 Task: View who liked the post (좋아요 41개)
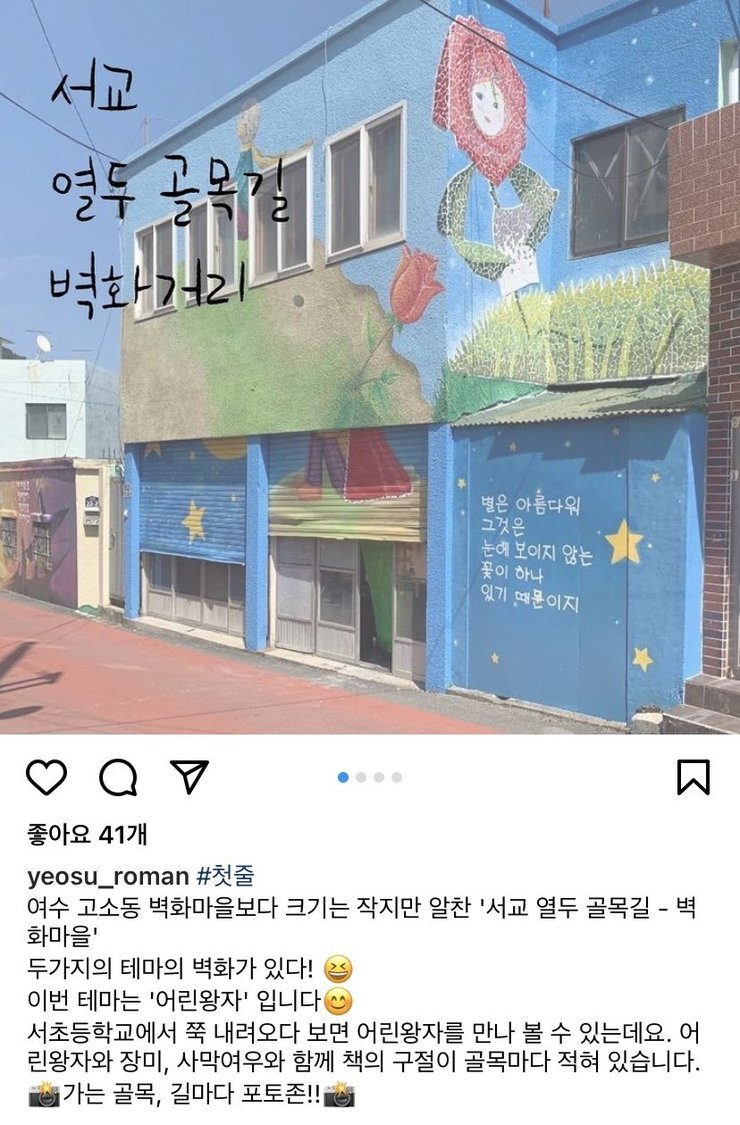coord(87,832)
